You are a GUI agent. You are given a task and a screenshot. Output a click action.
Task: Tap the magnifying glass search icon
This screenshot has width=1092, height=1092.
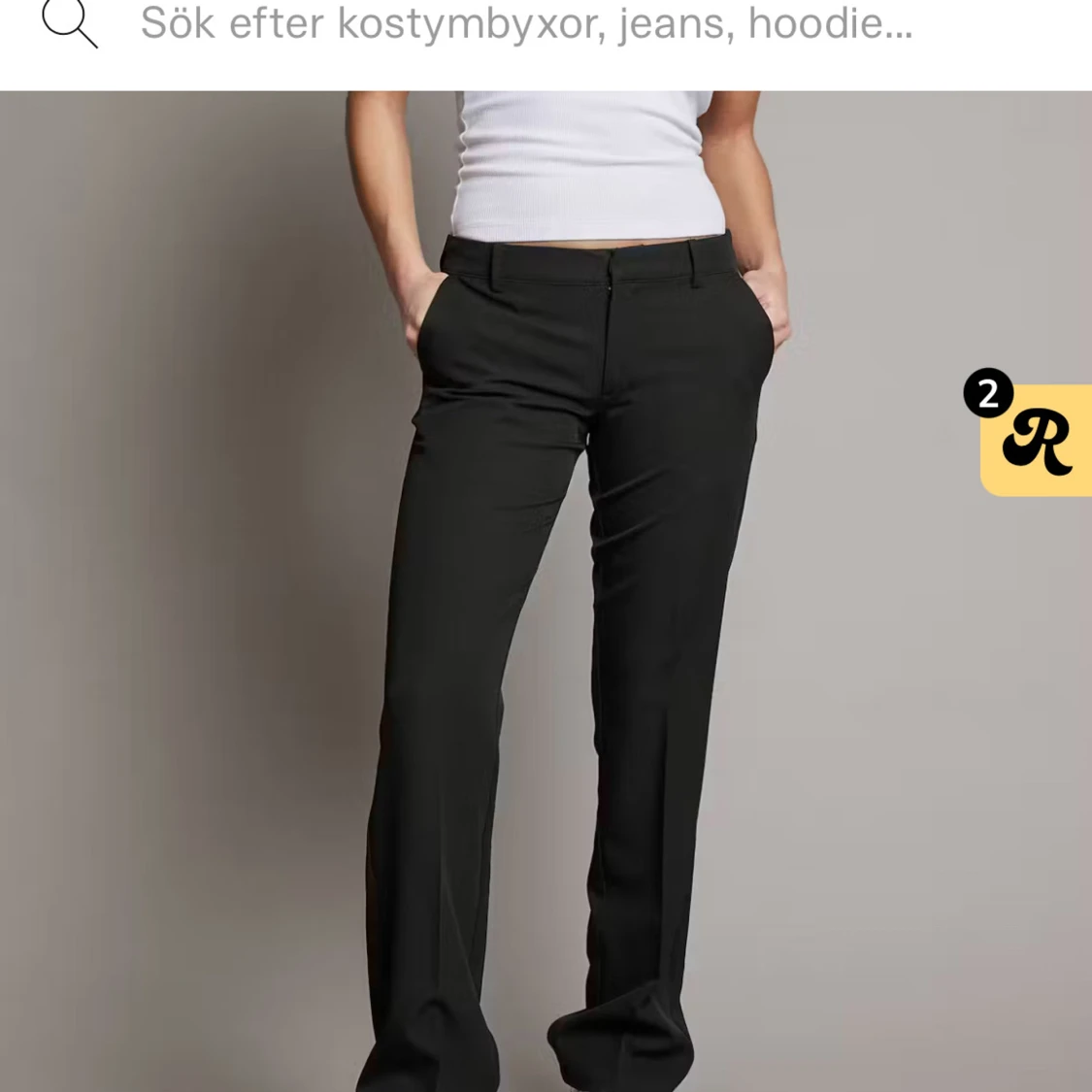point(70,23)
